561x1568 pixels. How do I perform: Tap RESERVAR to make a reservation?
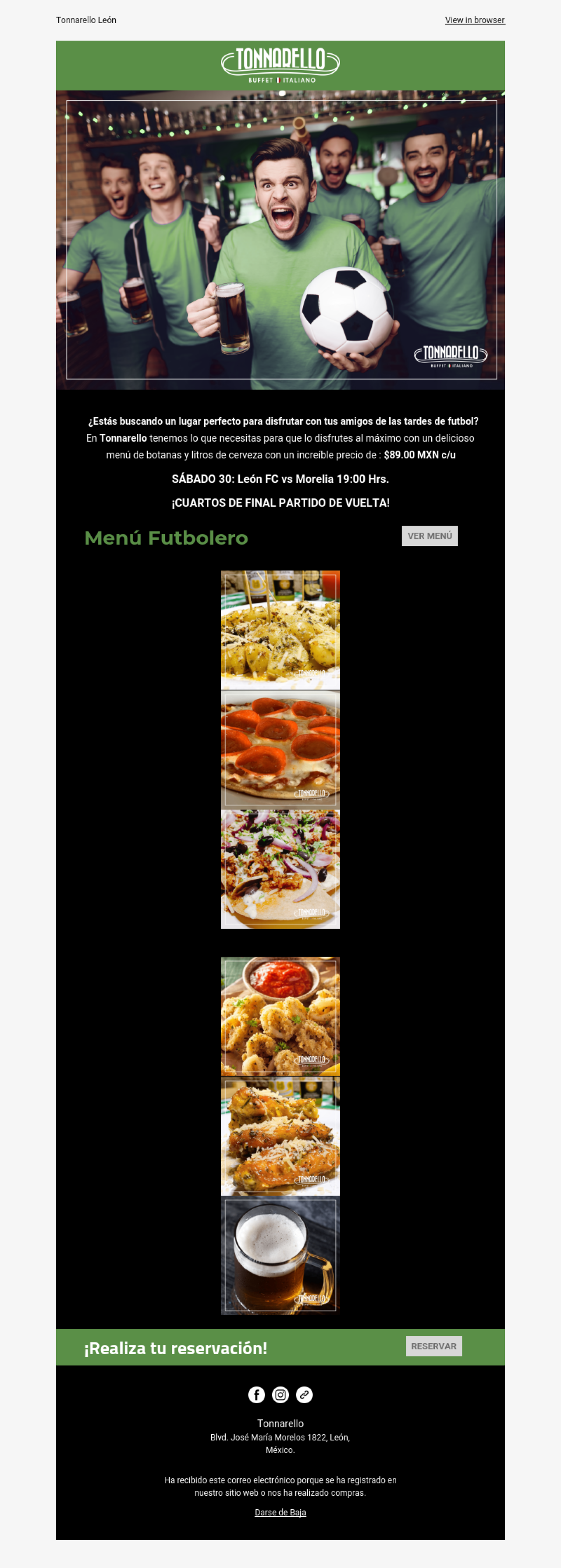(x=433, y=1346)
